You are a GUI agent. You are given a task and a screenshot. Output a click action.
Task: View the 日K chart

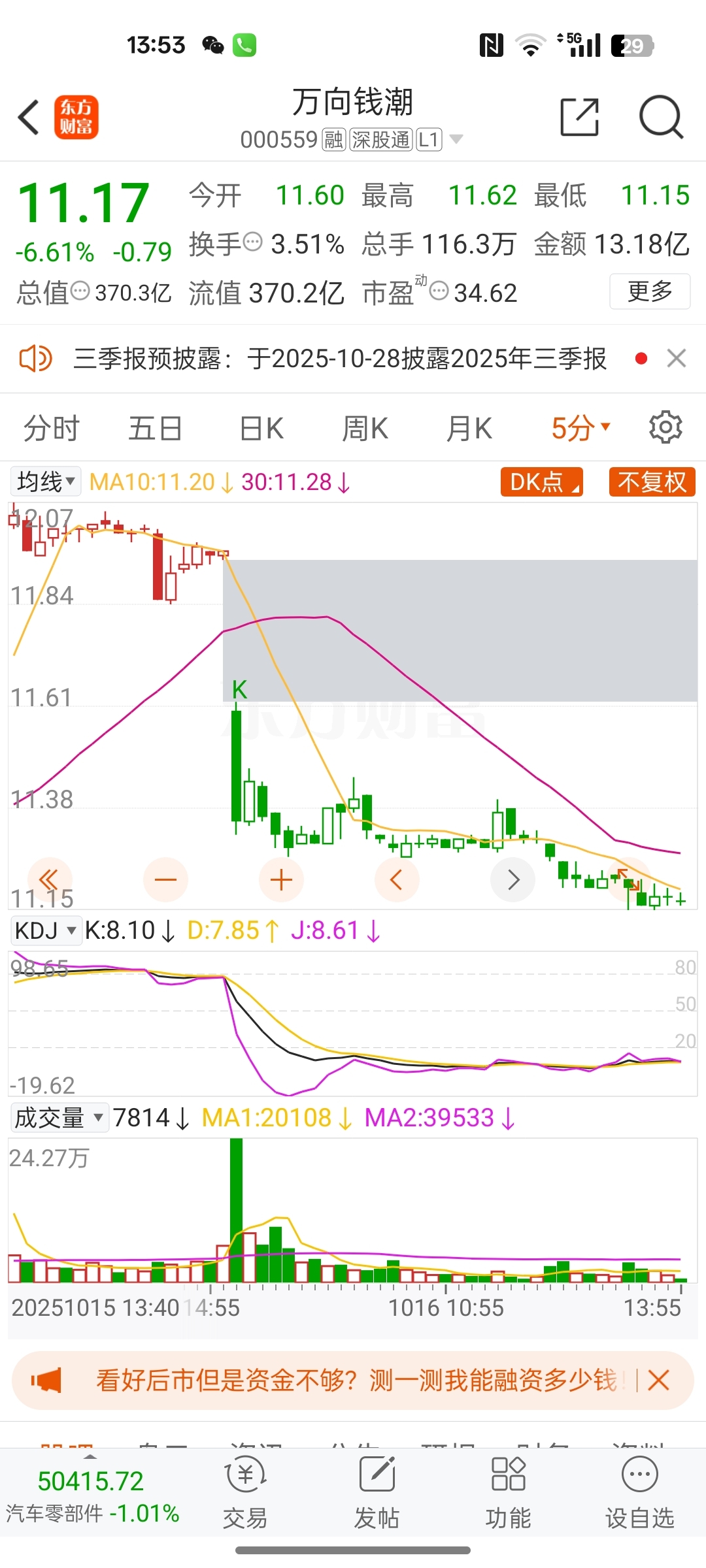click(261, 429)
